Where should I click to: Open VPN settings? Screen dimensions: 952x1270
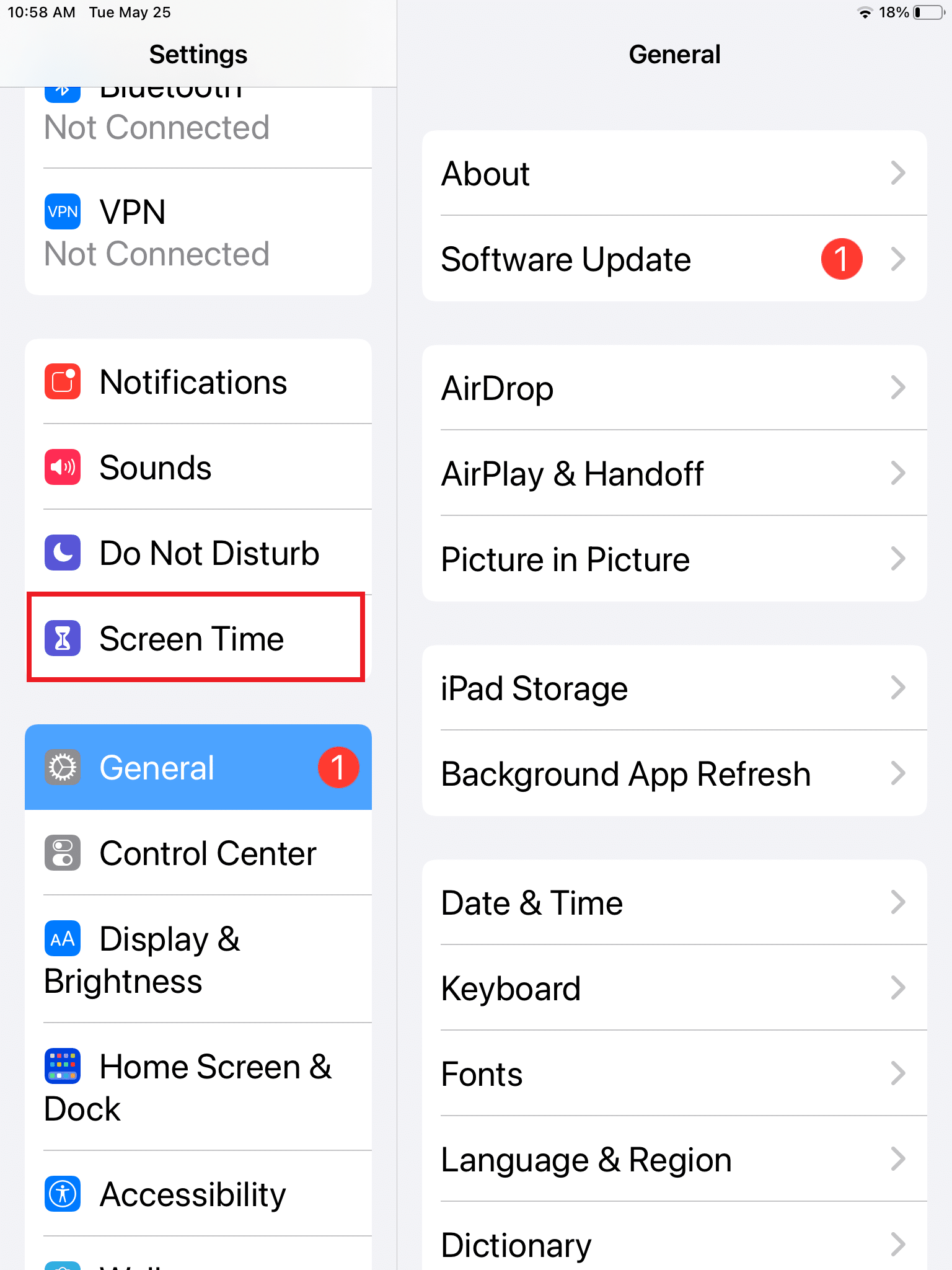pyautogui.click(x=198, y=232)
